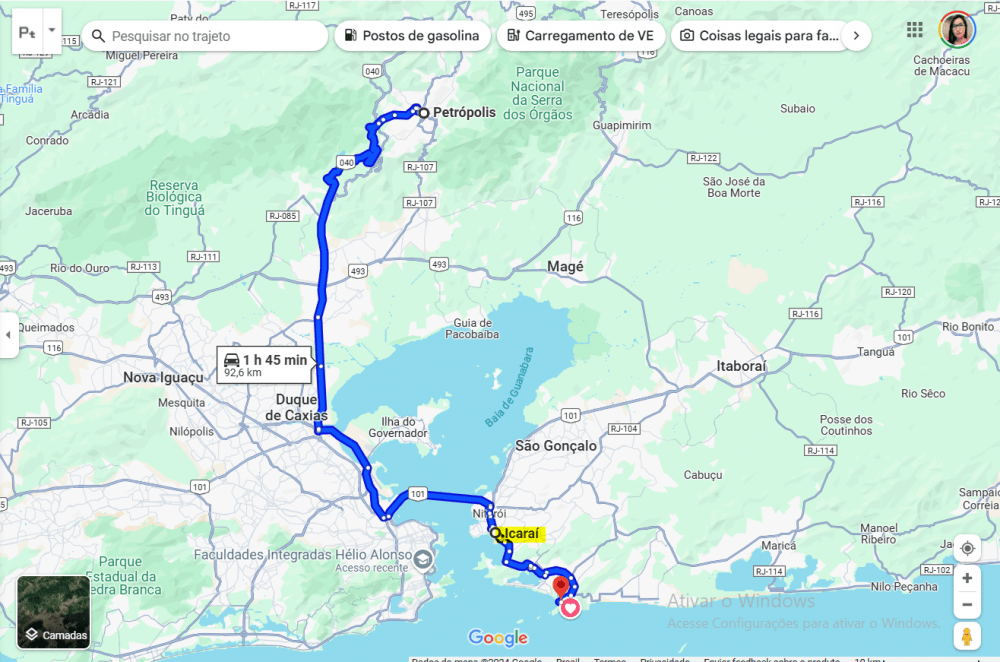
Task: Zoom in on the map
Action: [967, 578]
